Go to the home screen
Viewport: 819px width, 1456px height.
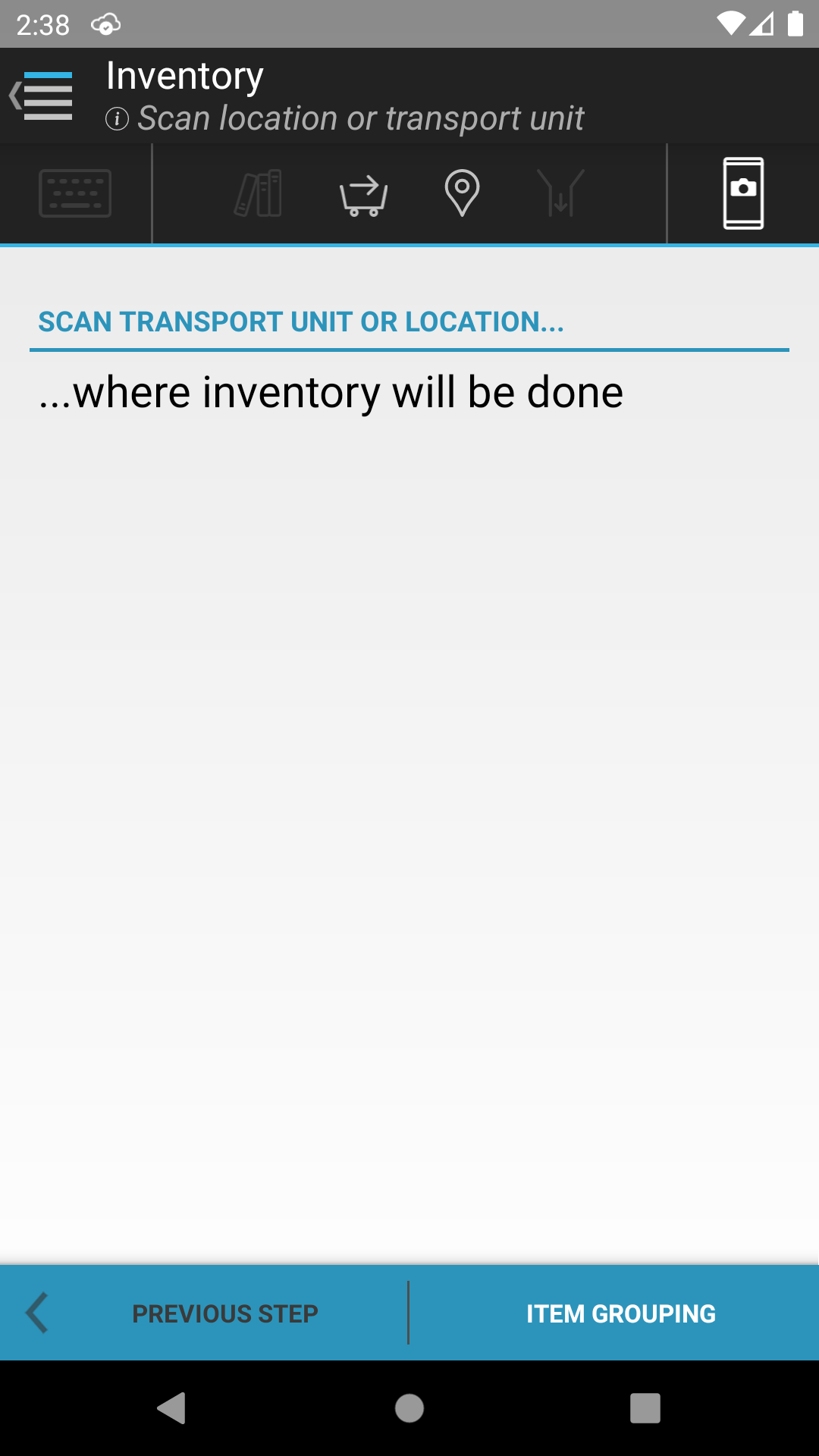tap(409, 1408)
